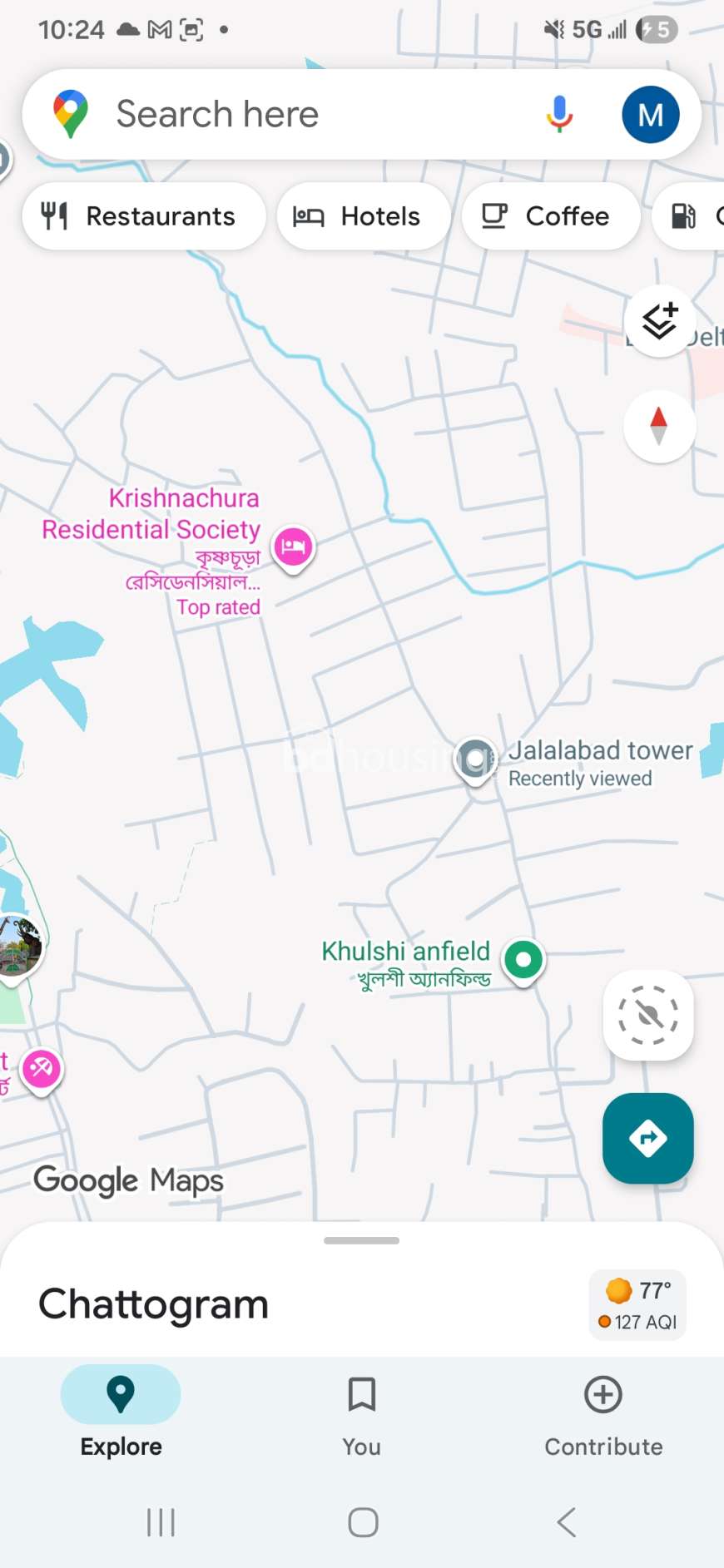This screenshot has width=724, height=1568.
Task: Open weather details showing 77 degrees
Action: [x=637, y=1290]
